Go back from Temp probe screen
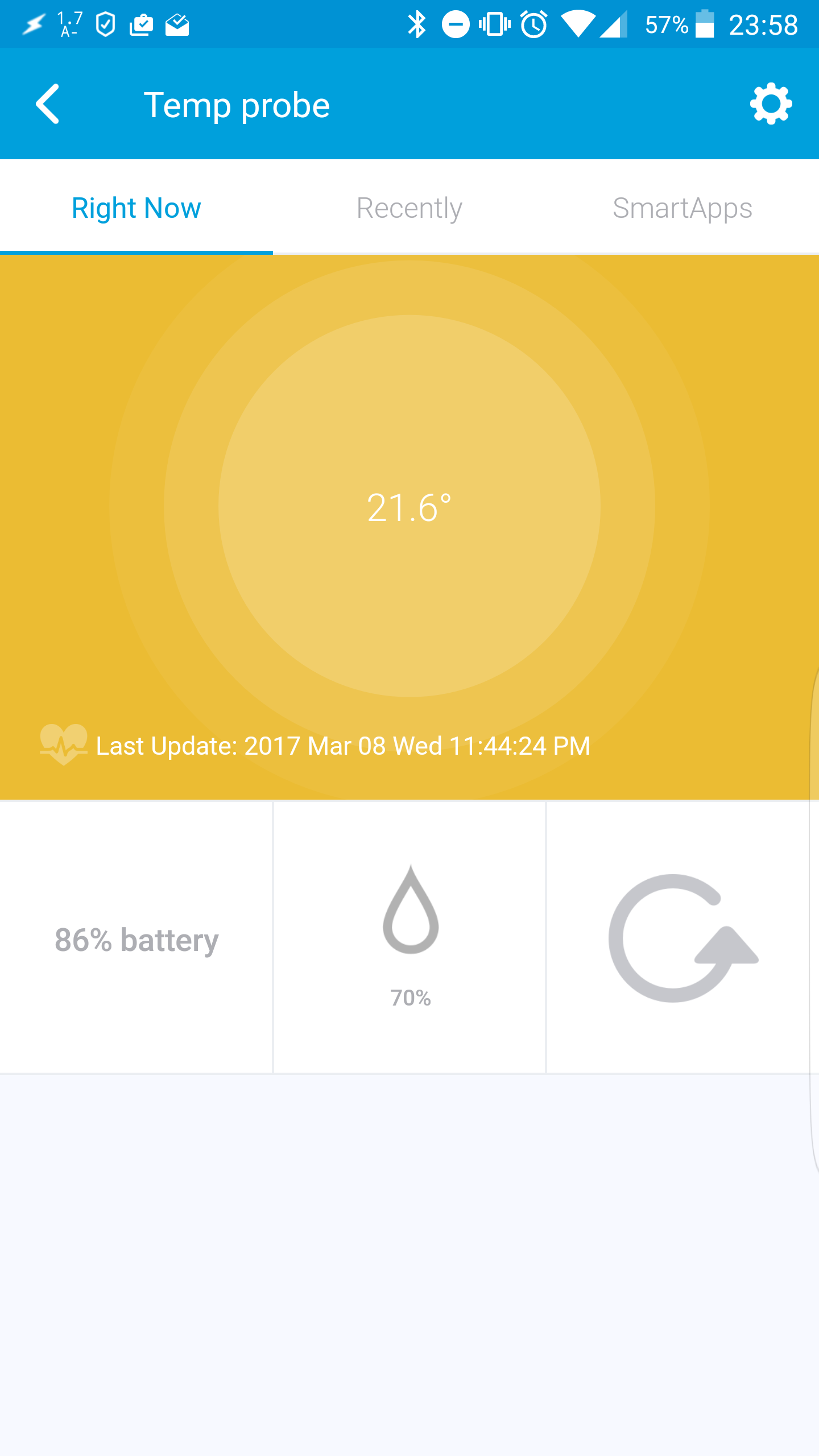819x1456 pixels. click(x=48, y=104)
